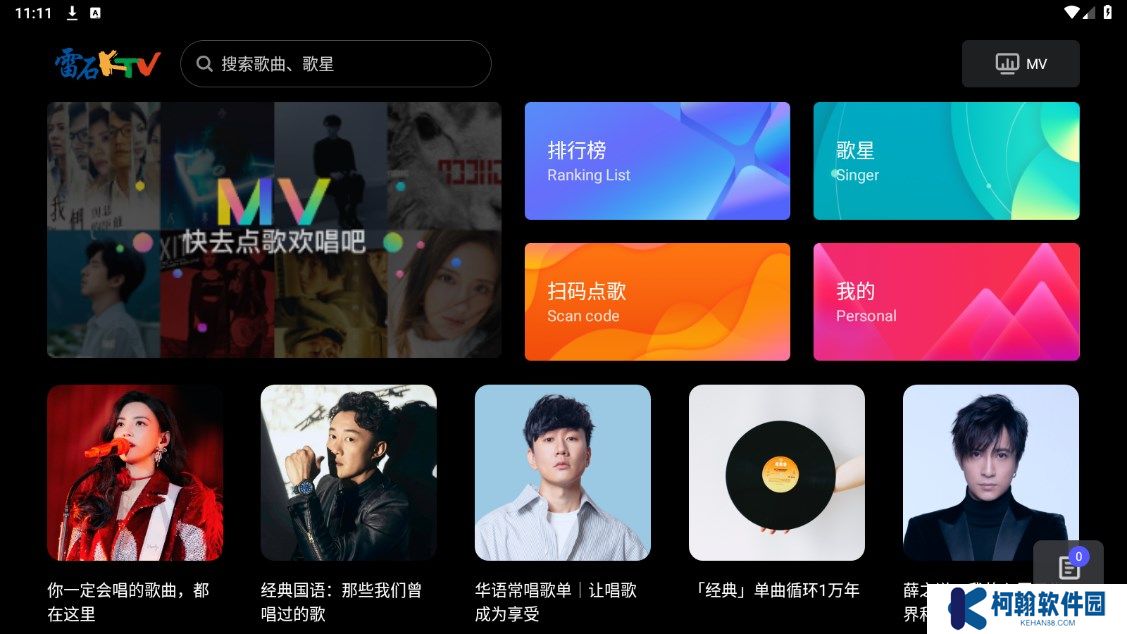The width and height of the screenshot is (1127, 634).
Task: Open the MV banner with singer collage
Action: (274, 230)
